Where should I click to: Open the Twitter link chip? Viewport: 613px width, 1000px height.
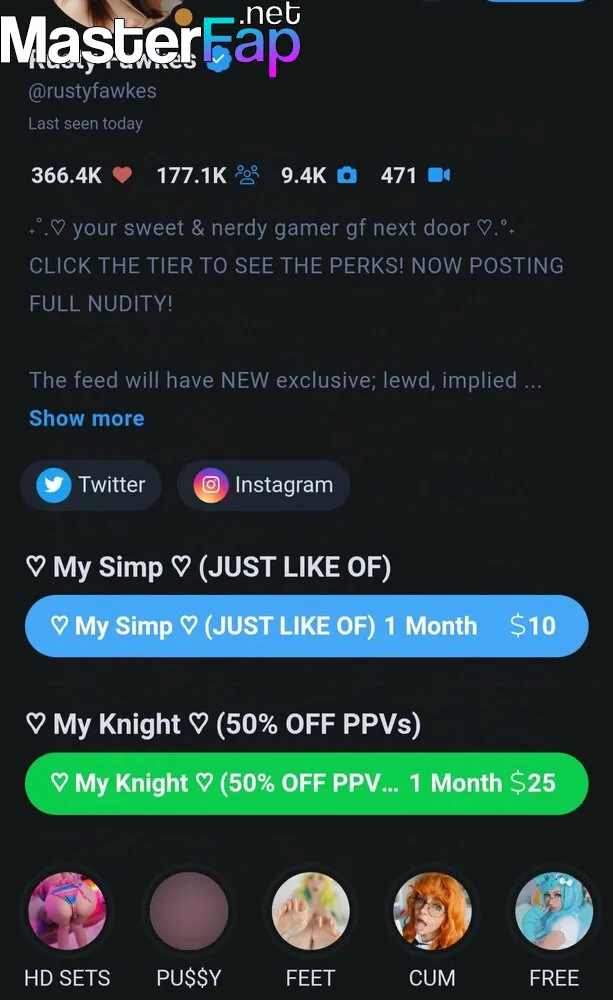[x=91, y=485]
